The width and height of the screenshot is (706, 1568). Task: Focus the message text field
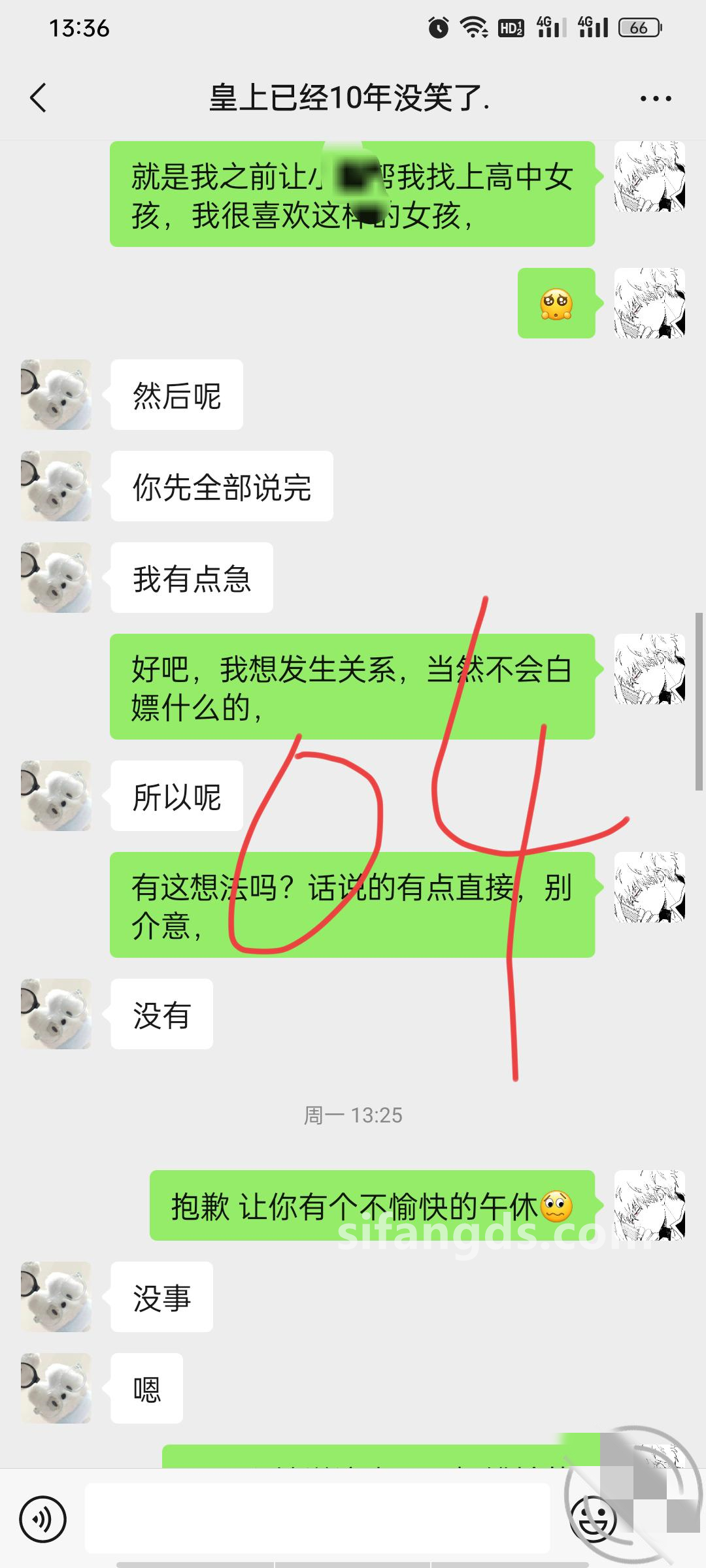pyautogui.click(x=317, y=1519)
